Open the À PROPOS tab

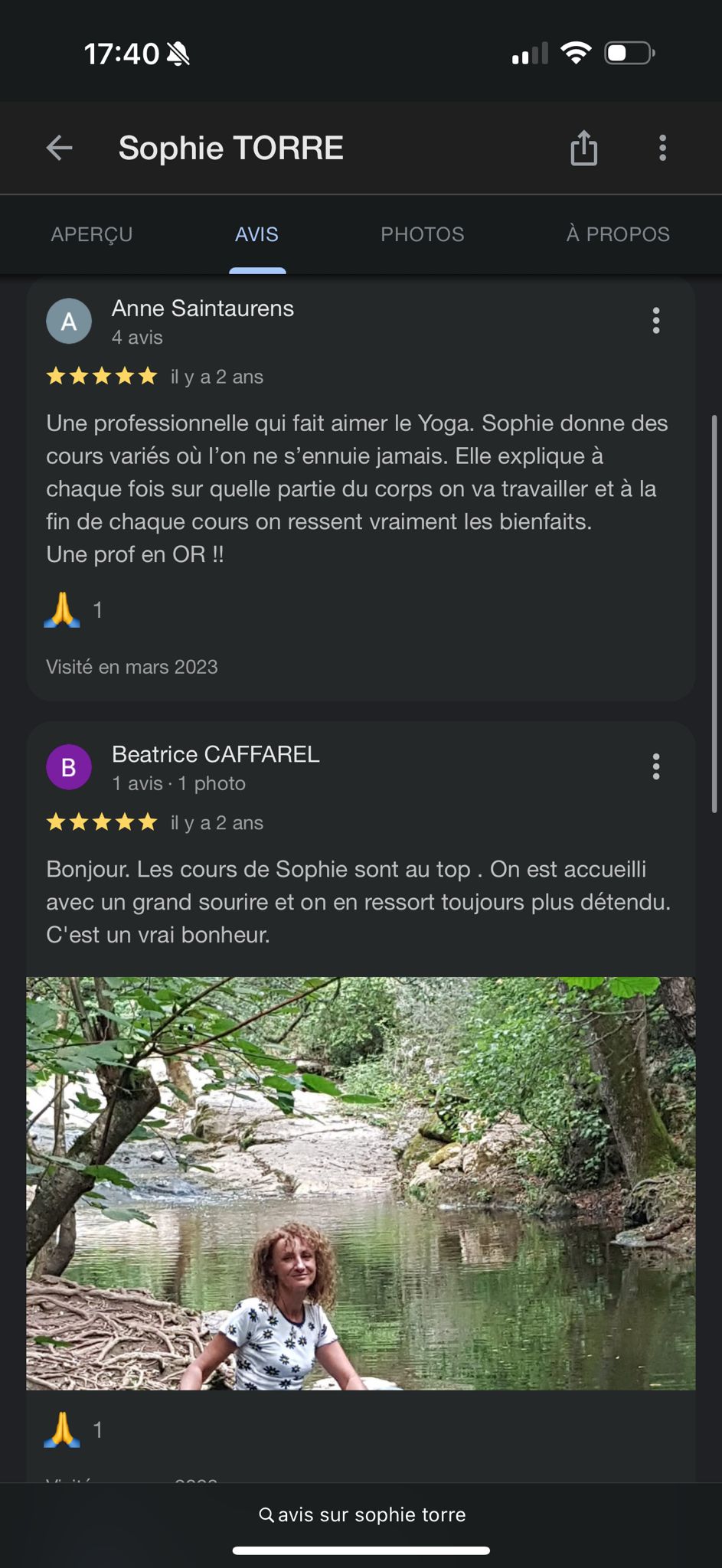pos(618,234)
